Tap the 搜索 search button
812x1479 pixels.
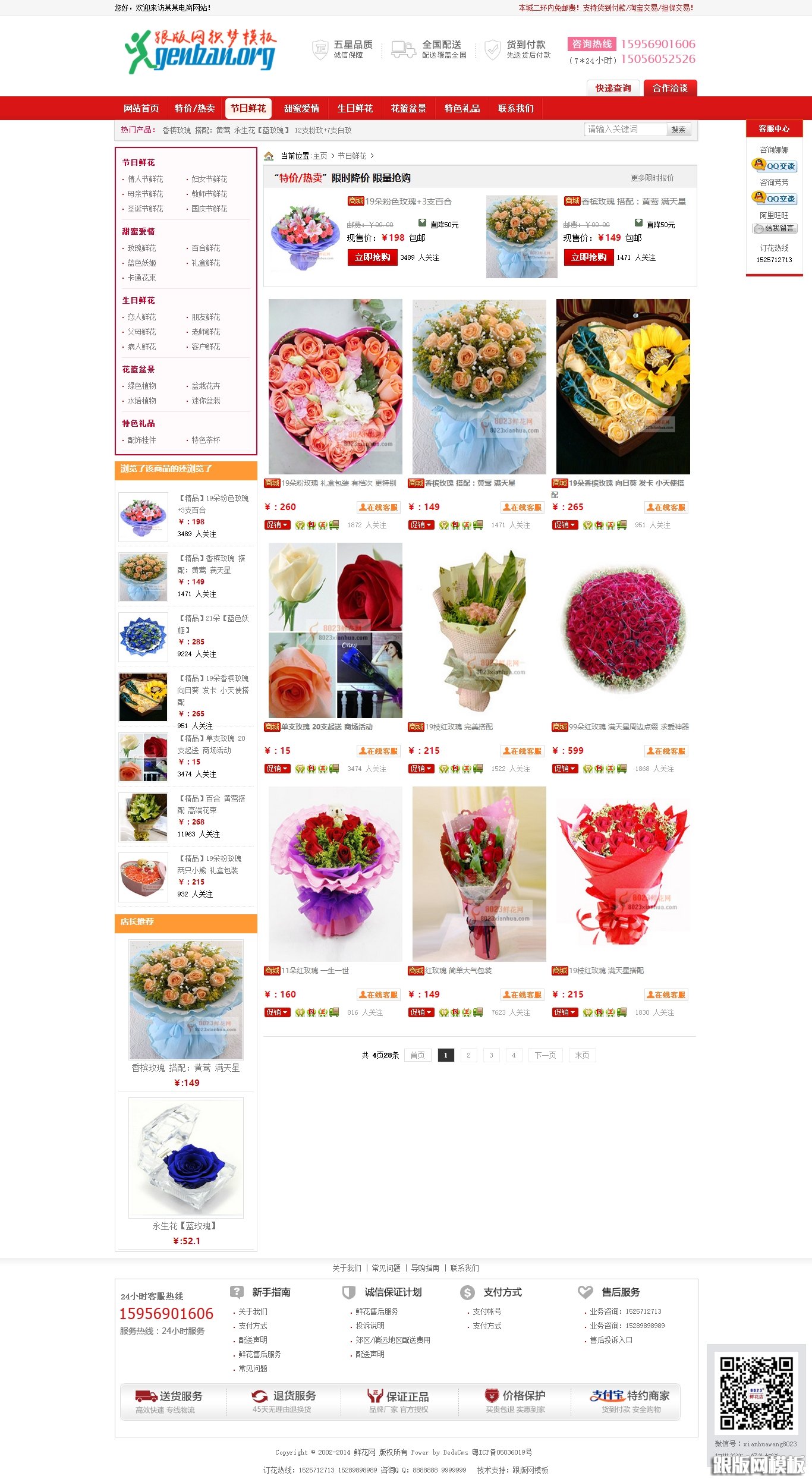(x=678, y=129)
